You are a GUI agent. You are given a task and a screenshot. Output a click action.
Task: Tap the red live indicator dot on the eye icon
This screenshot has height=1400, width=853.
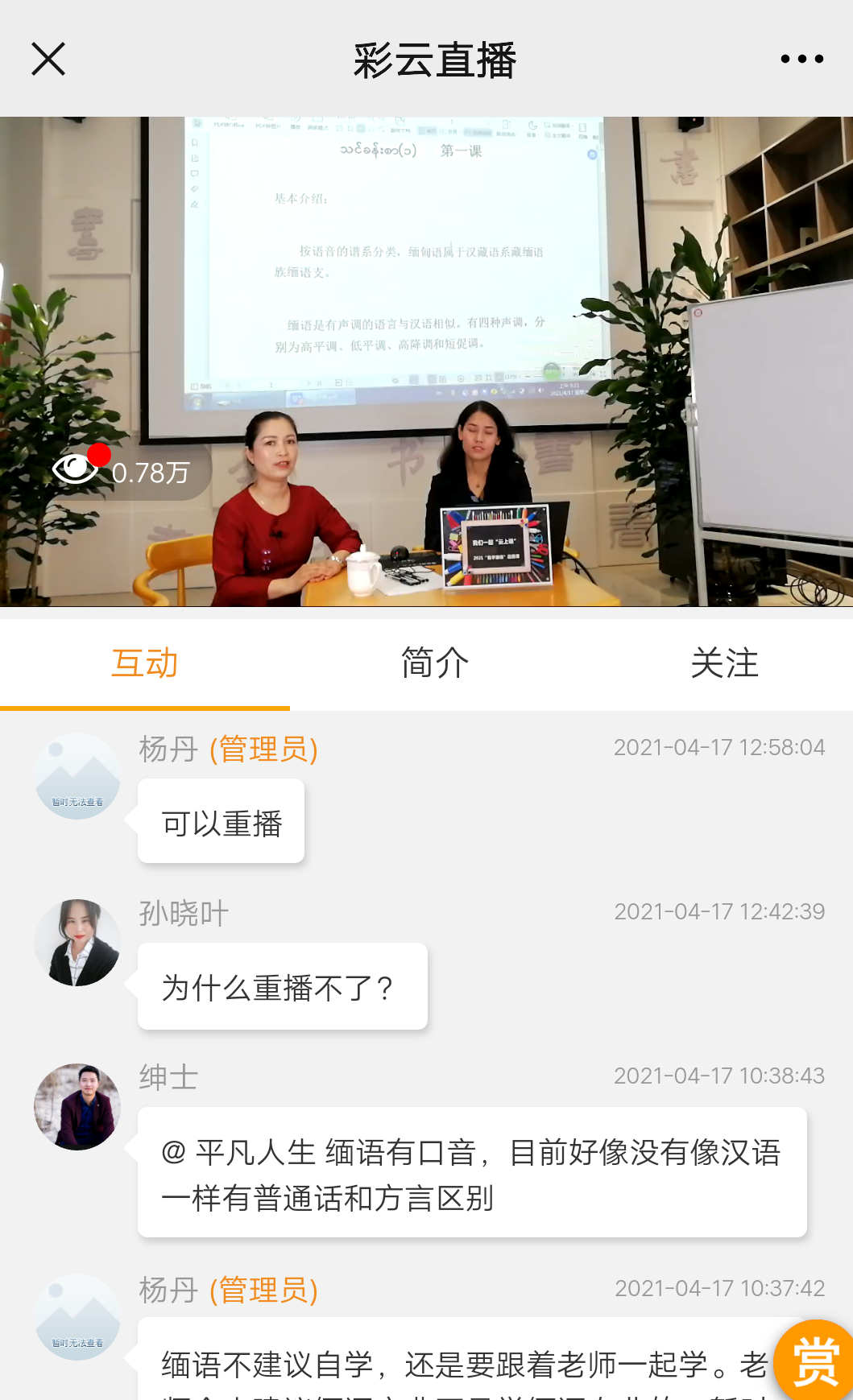click(97, 455)
